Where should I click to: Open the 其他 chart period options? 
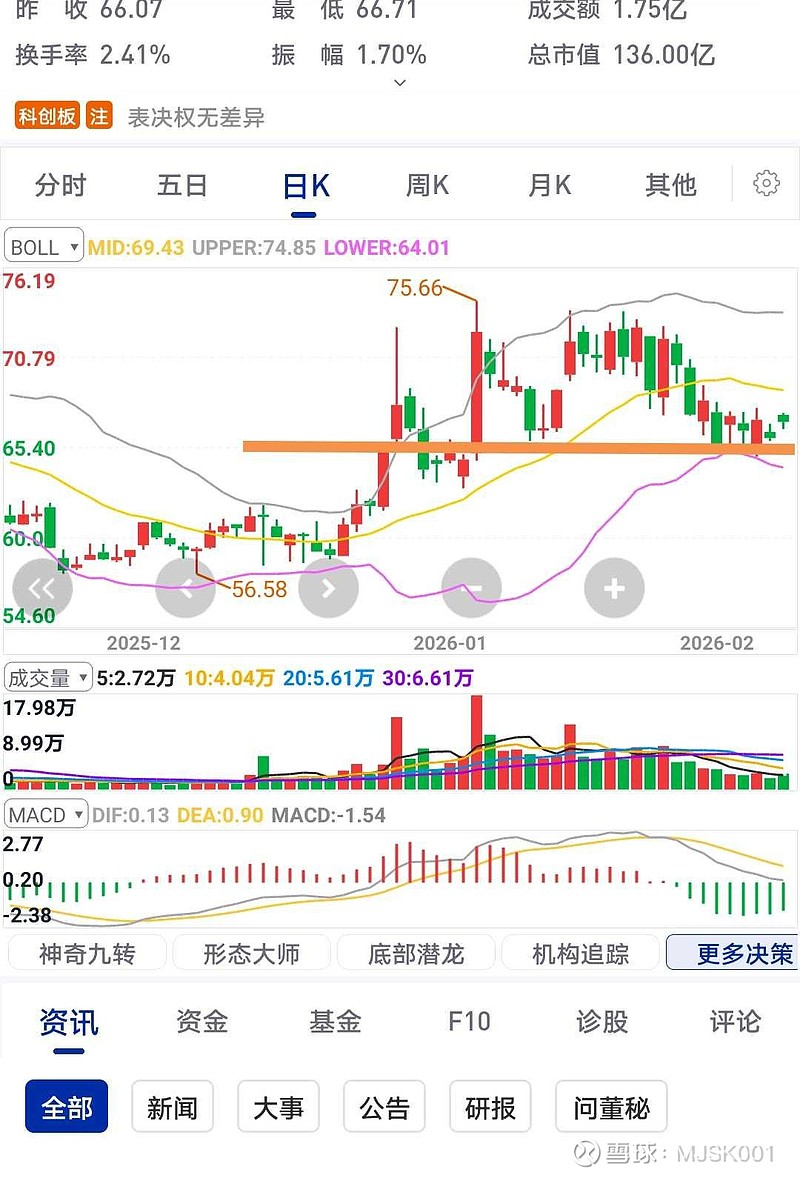pyautogui.click(x=670, y=185)
